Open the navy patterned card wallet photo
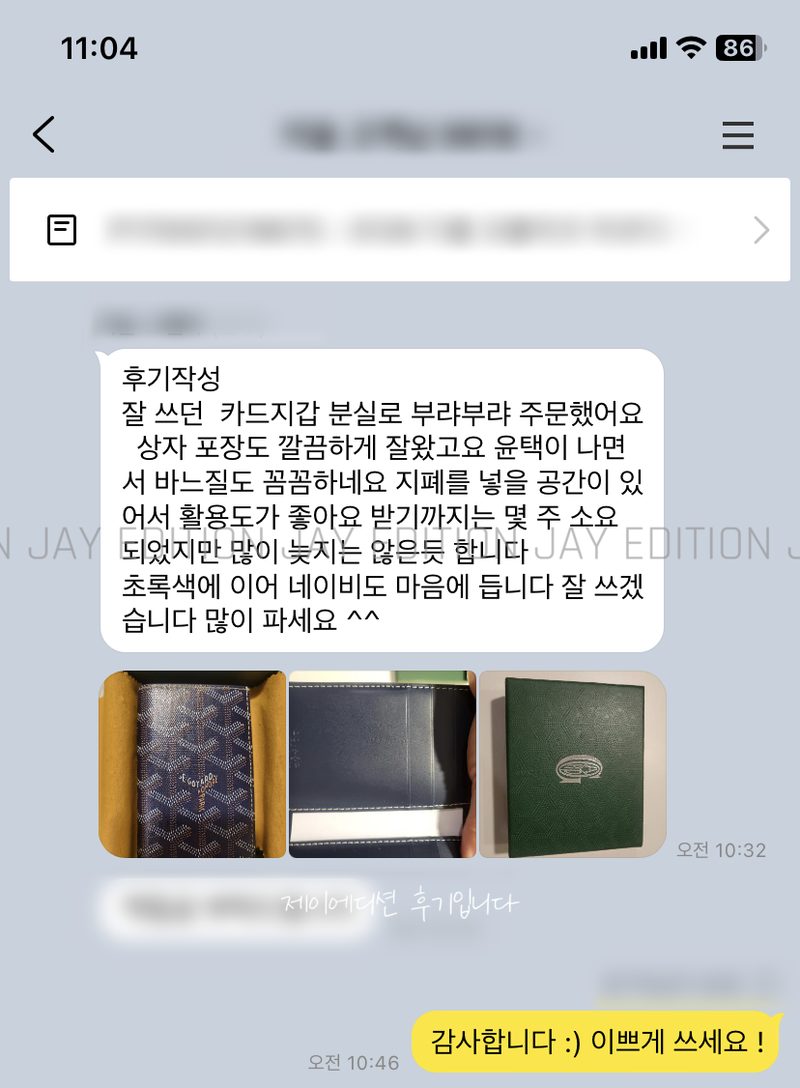Viewport: 800px width, 1088px height. 193,764
